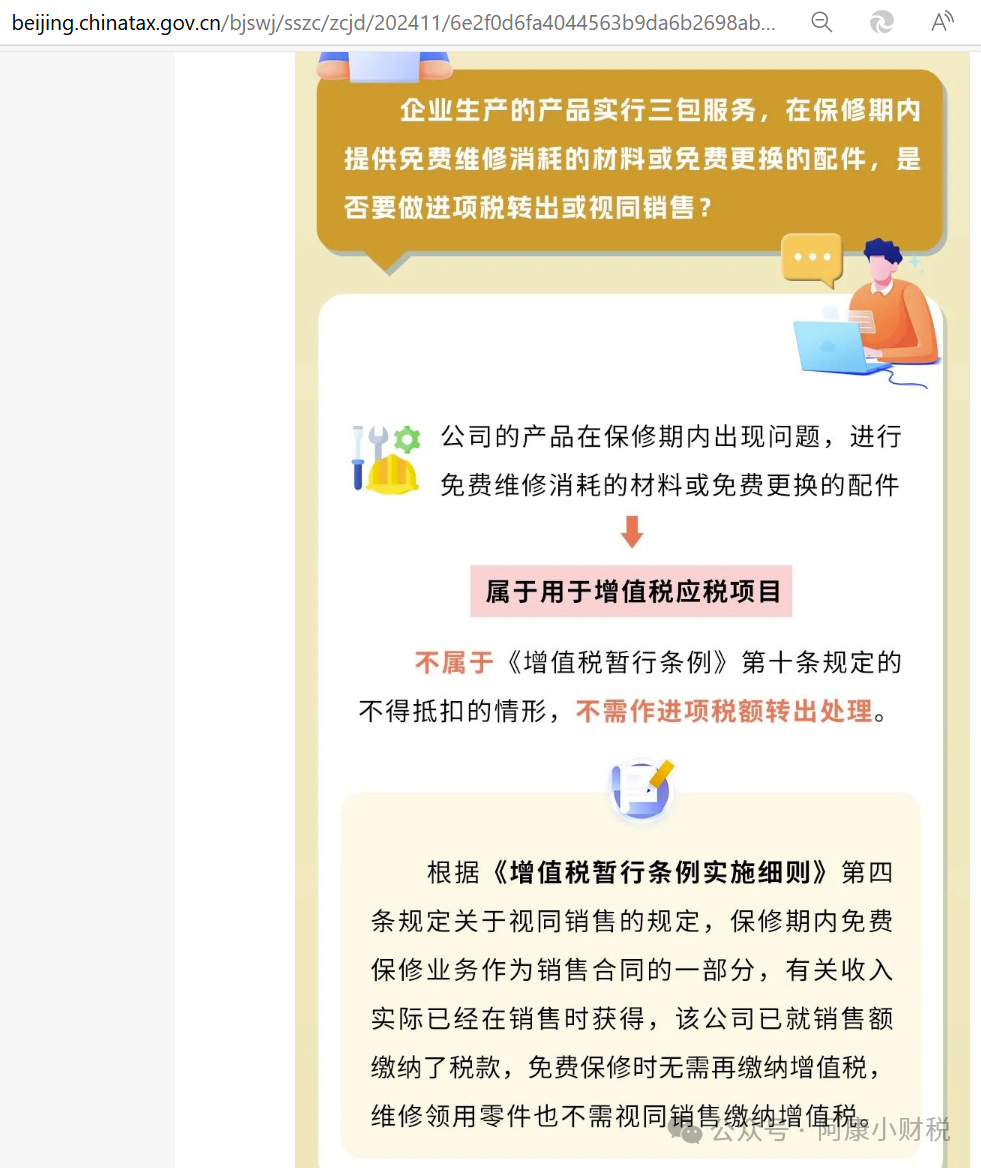Open the zoom out magnifier
This screenshot has width=981, height=1168.
coord(822,22)
